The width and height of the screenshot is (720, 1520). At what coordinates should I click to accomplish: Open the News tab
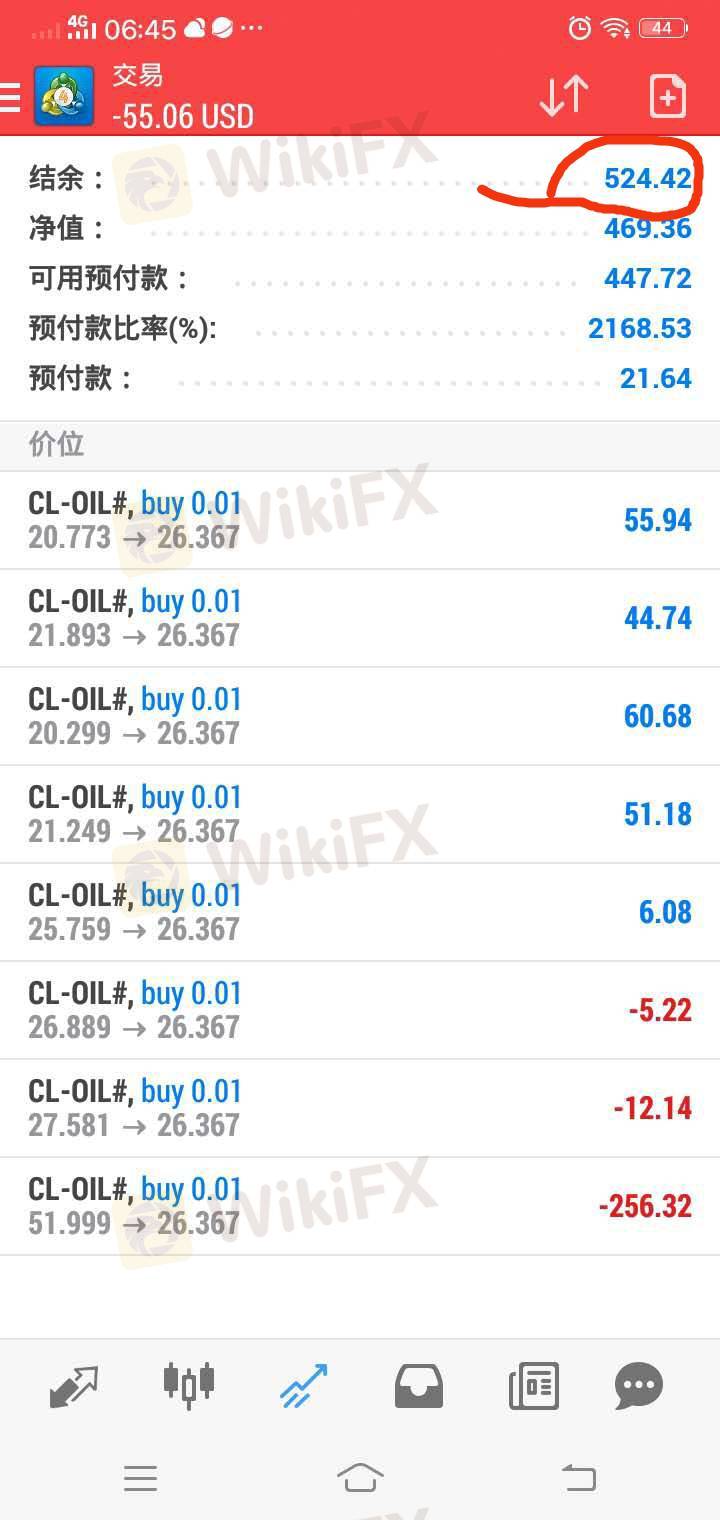click(533, 1386)
